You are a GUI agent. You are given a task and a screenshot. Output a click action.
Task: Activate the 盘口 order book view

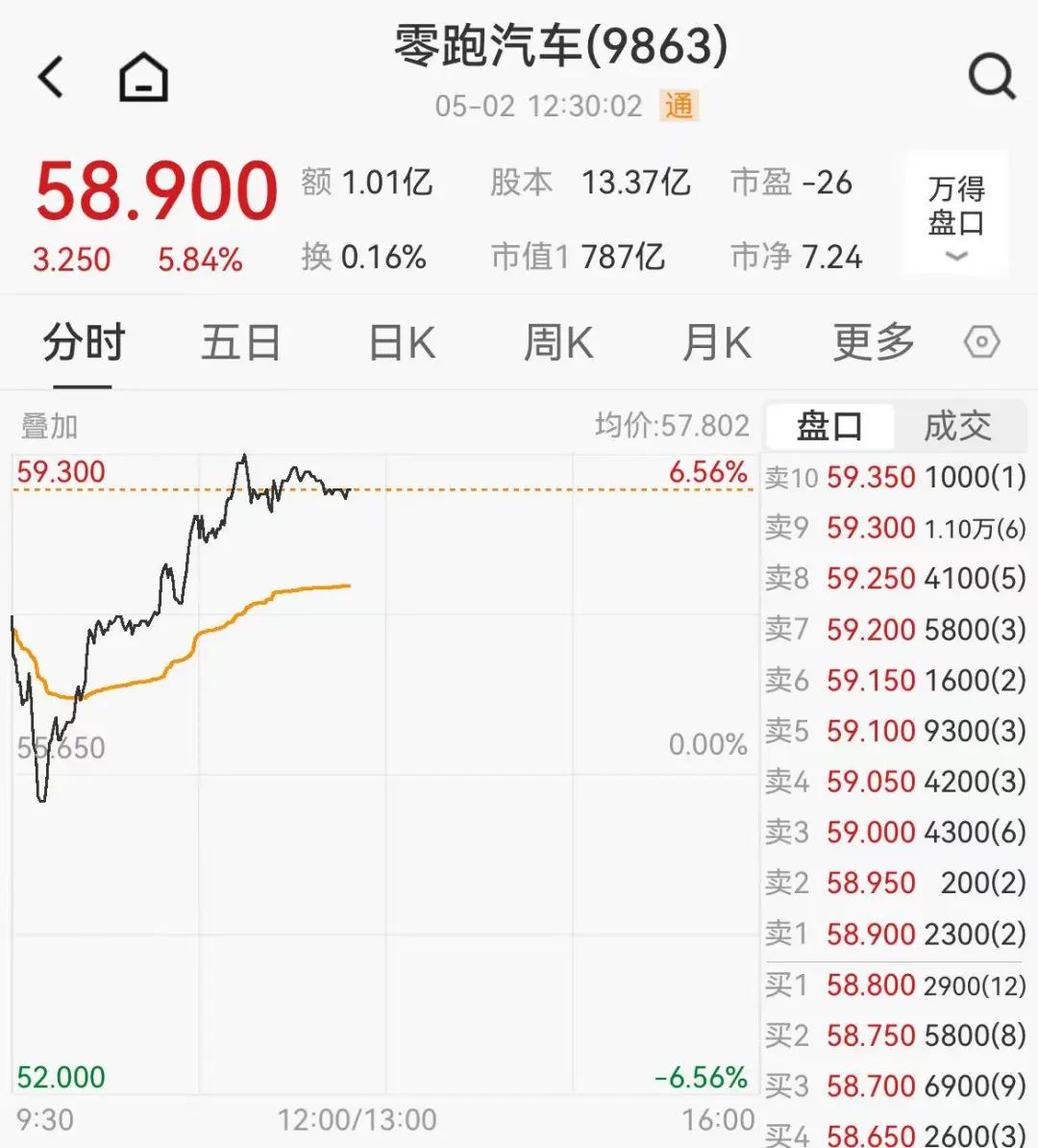(828, 426)
